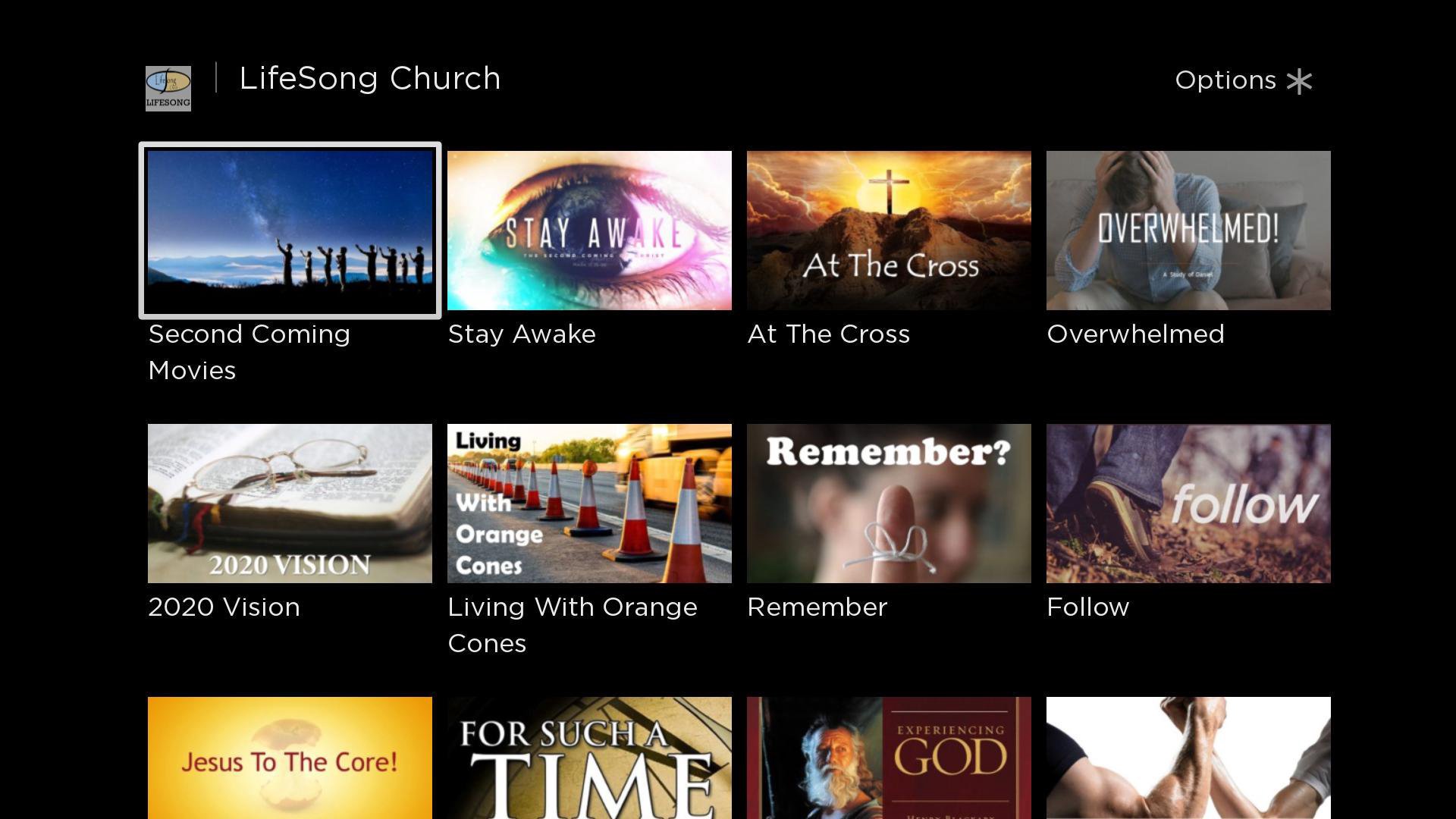Image resolution: width=1456 pixels, height=819 pixels.
Task: Open Jesus To The Core tile
Action: pyautogui.click(x=290, y=758)
